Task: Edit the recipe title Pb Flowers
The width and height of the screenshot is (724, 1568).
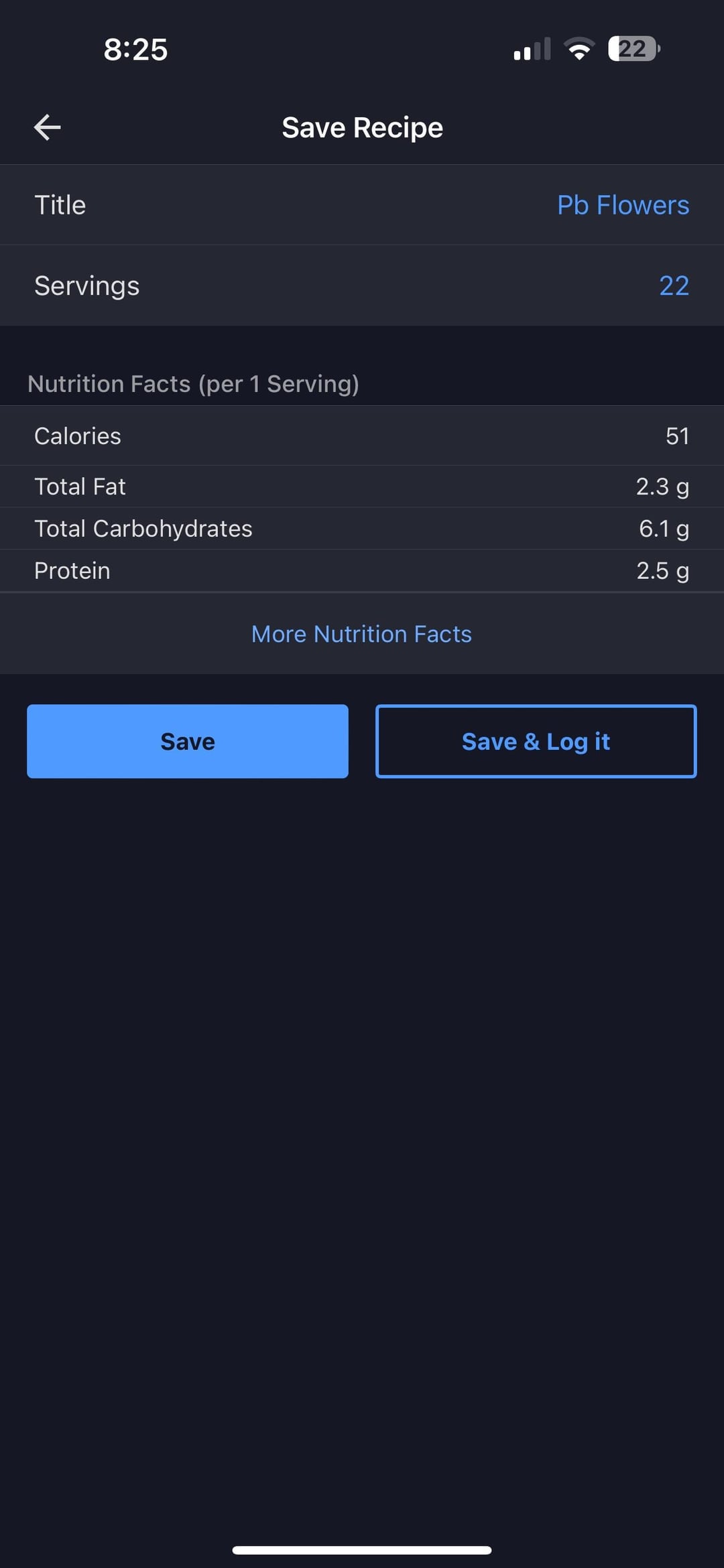Action: (623, 205)
